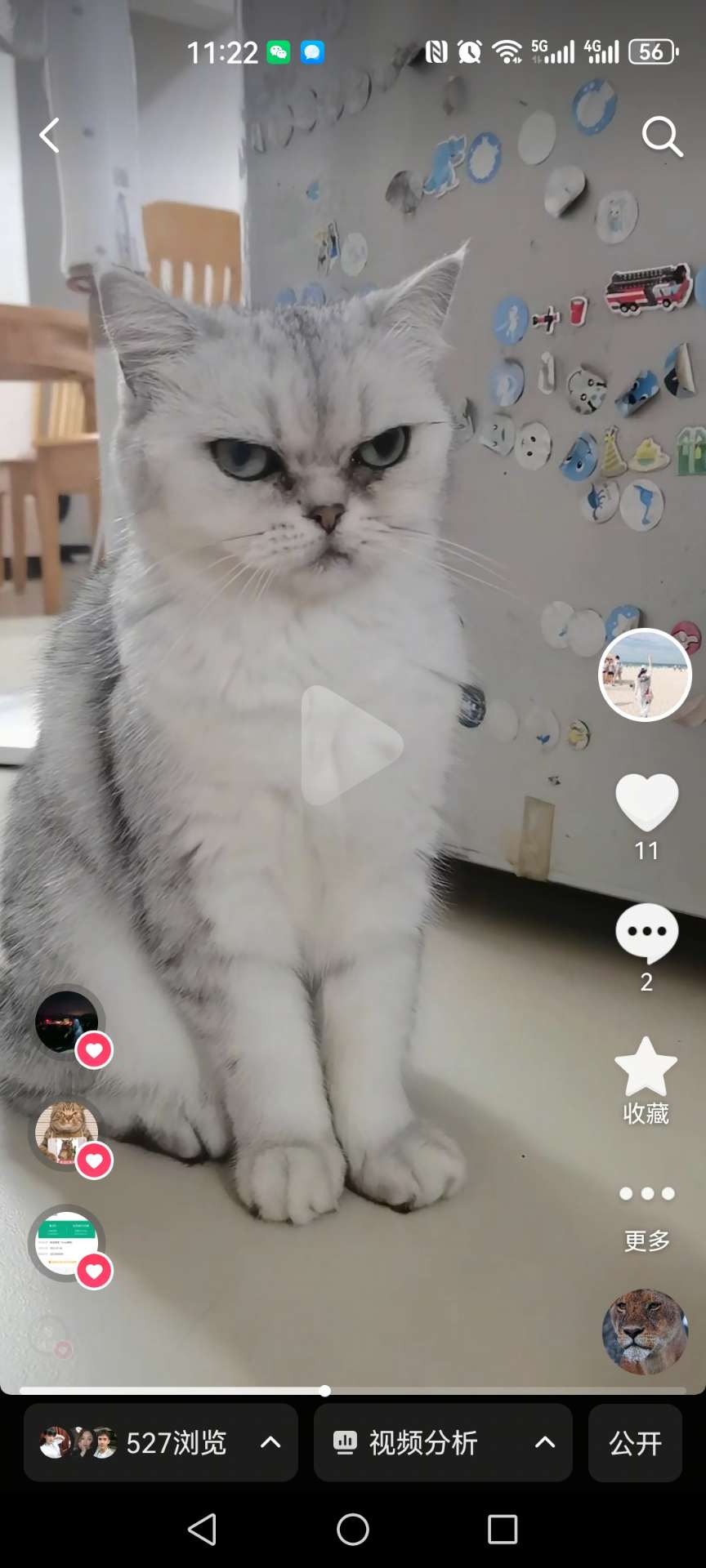View the liker with dark night avatar

(x=66, y=1022)
